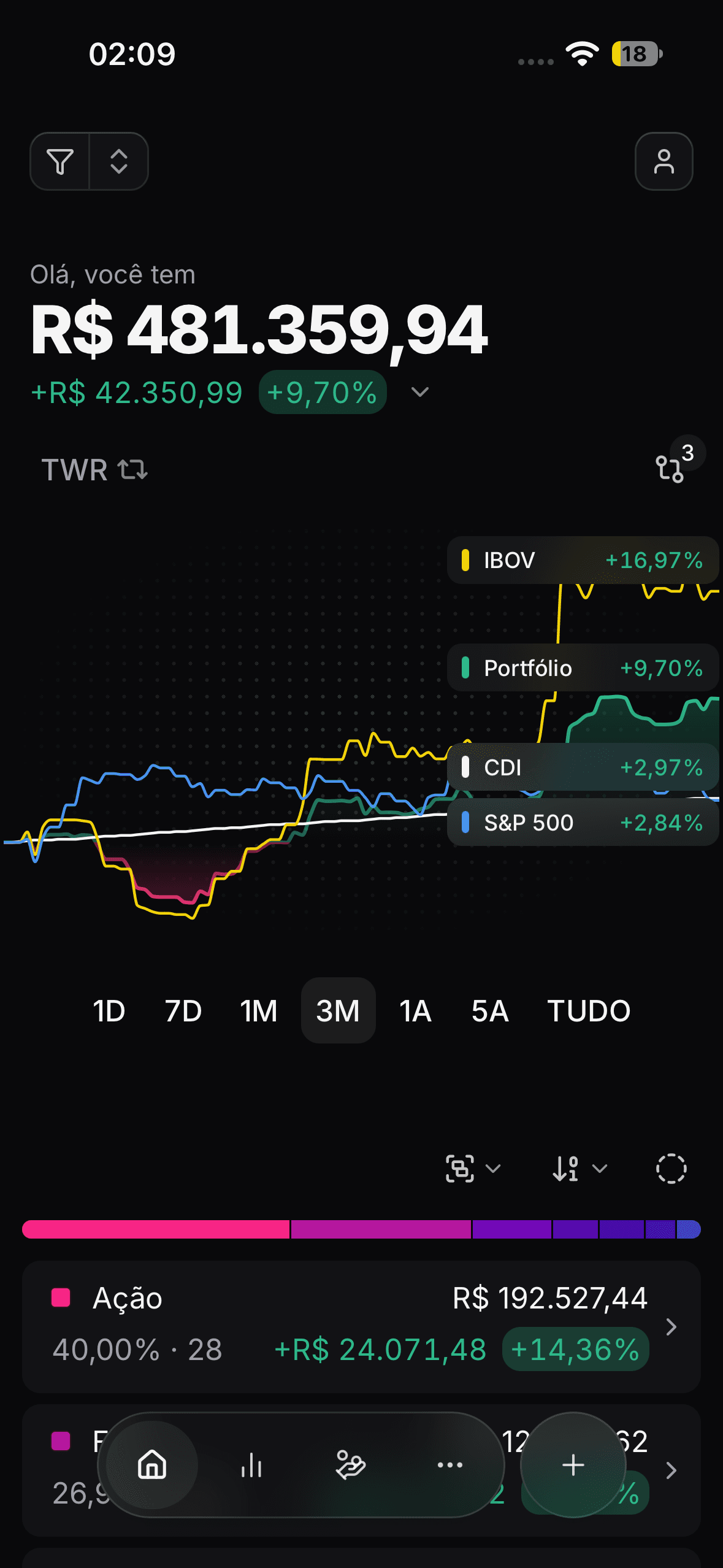Open the Ação asset class row
The height and width of the screenshot is (1568, 723).
361,1326
